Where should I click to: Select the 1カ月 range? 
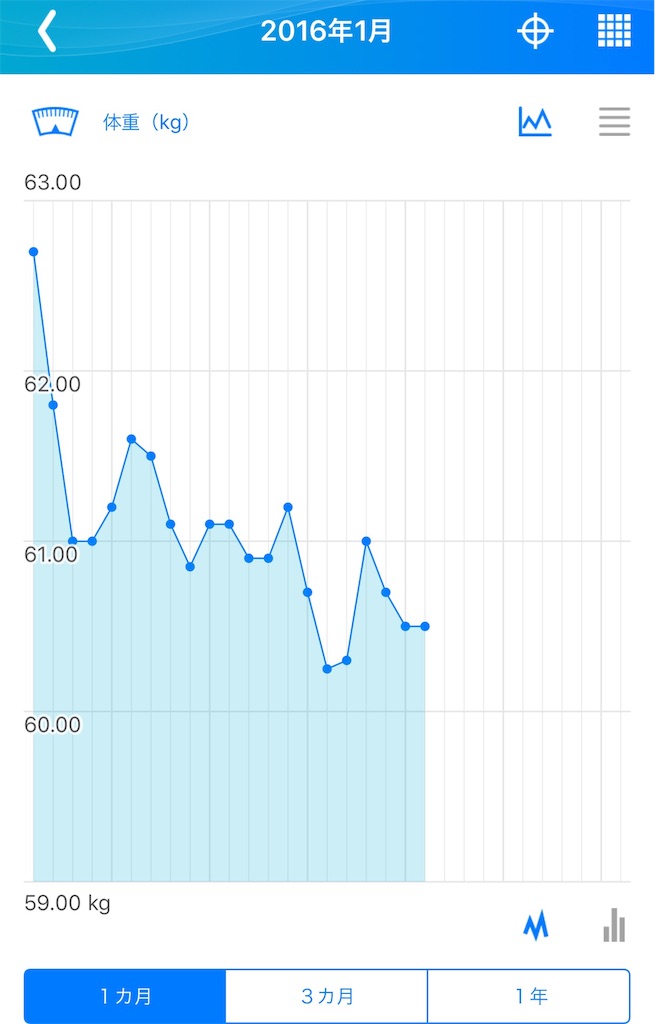point(126,996)
